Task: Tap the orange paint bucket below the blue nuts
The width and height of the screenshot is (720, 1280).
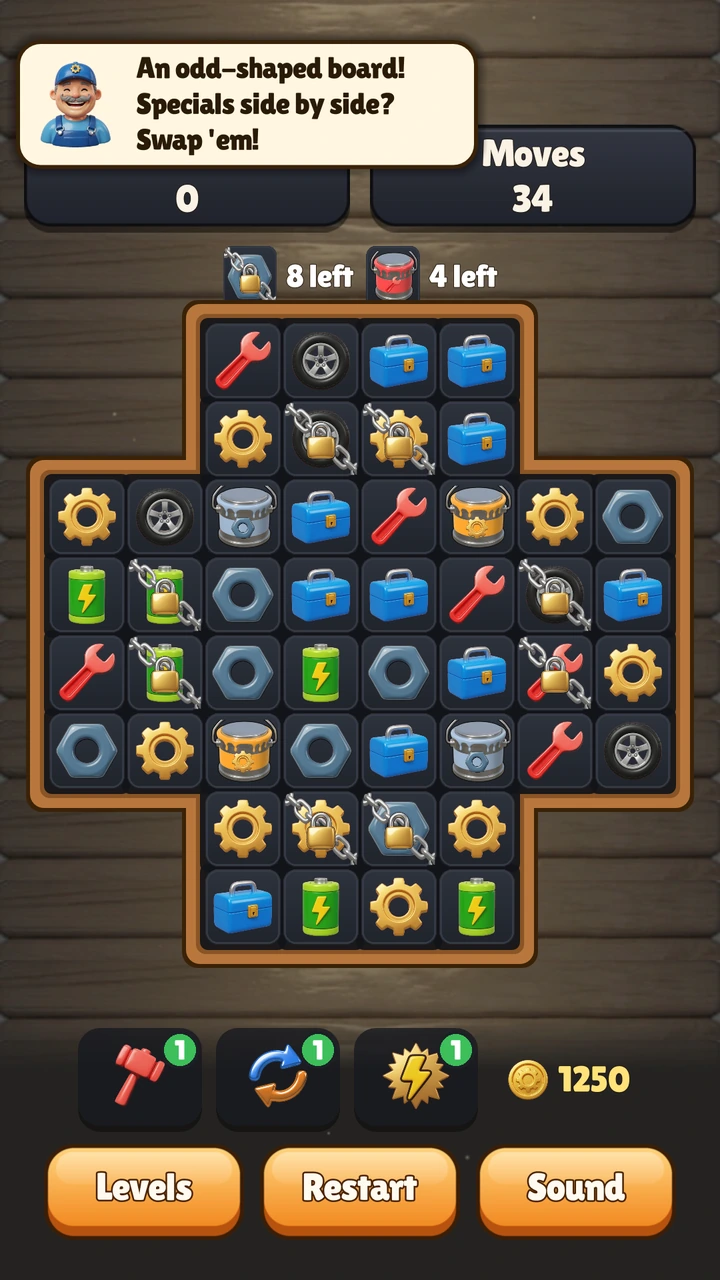Action: 243,751
